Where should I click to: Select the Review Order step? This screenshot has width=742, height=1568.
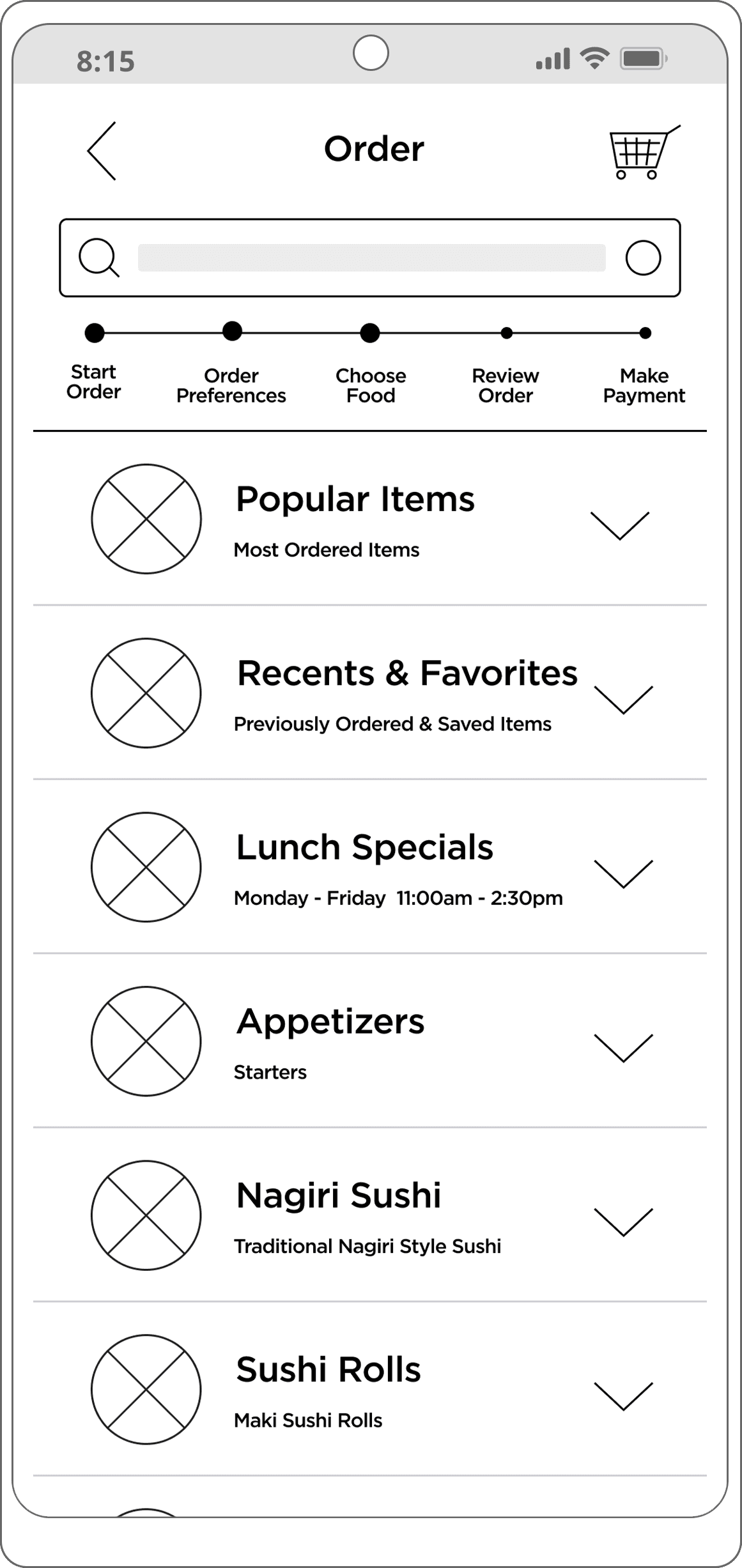click(506, 333)
